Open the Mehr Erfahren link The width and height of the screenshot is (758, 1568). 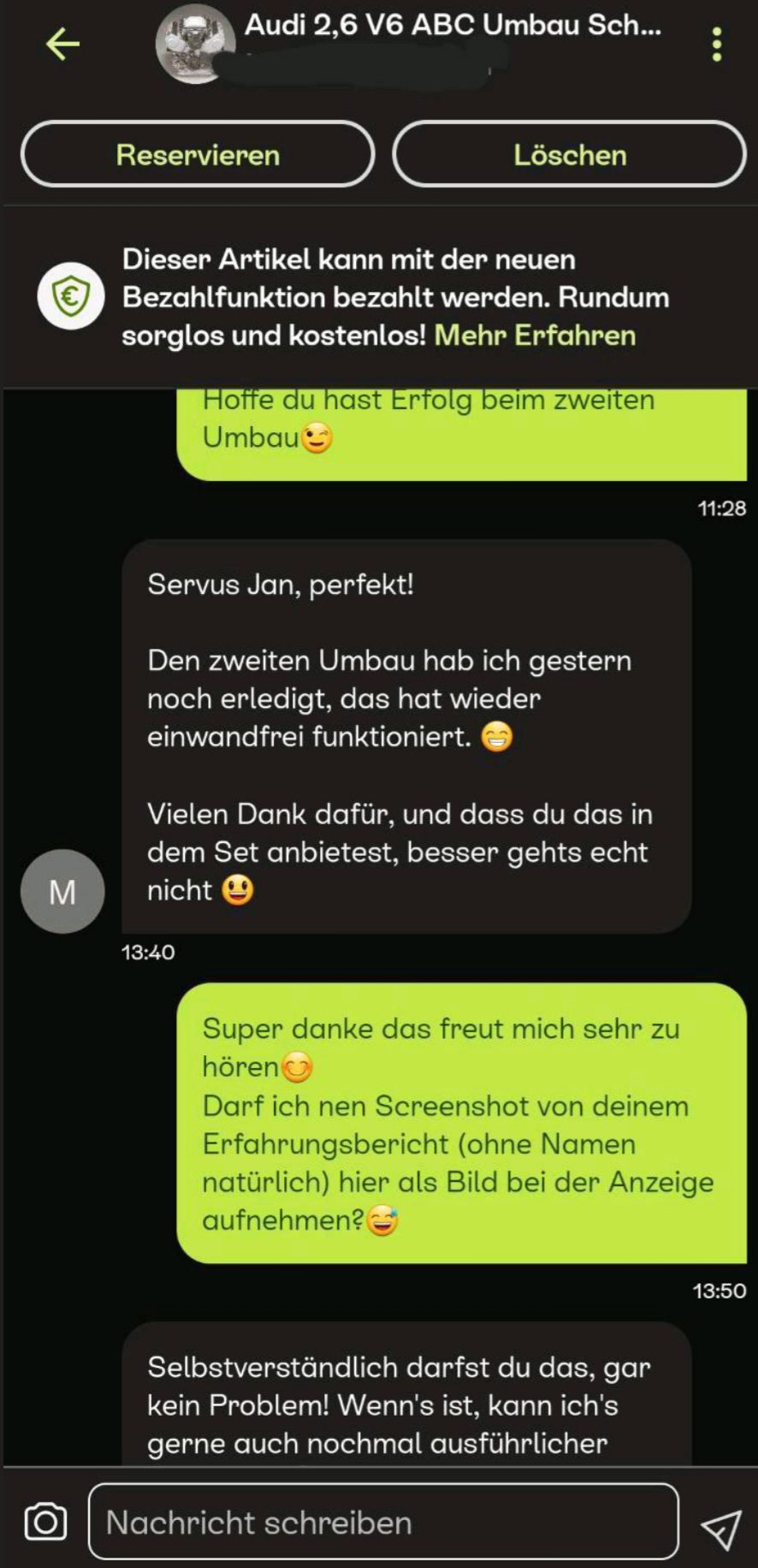(x=535, y=336)
